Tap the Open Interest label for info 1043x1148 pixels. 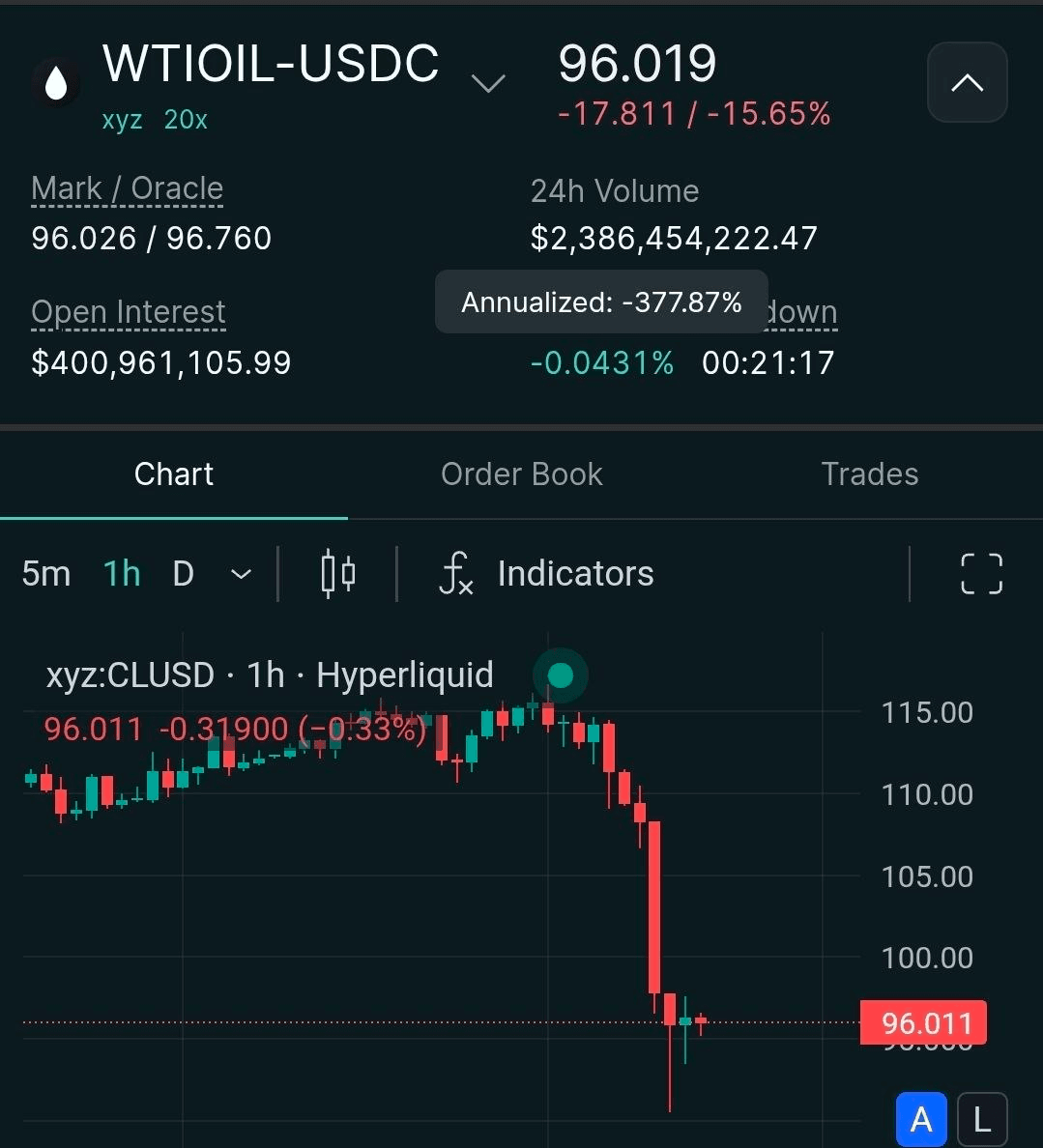coord(128,312)
